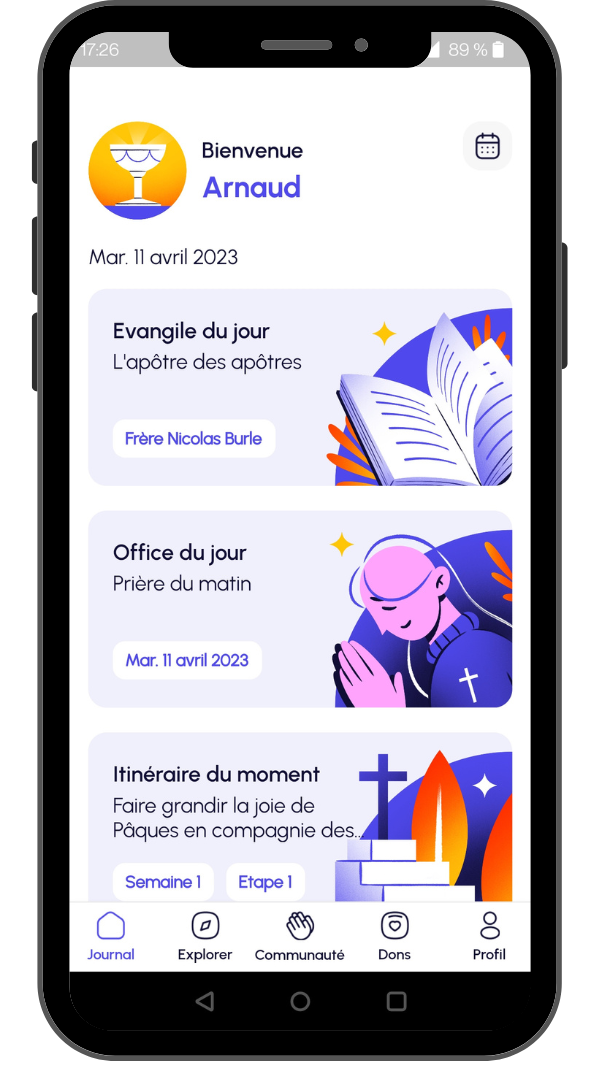
Task: Tap the system home button
Action: [x=300, y=1001]
